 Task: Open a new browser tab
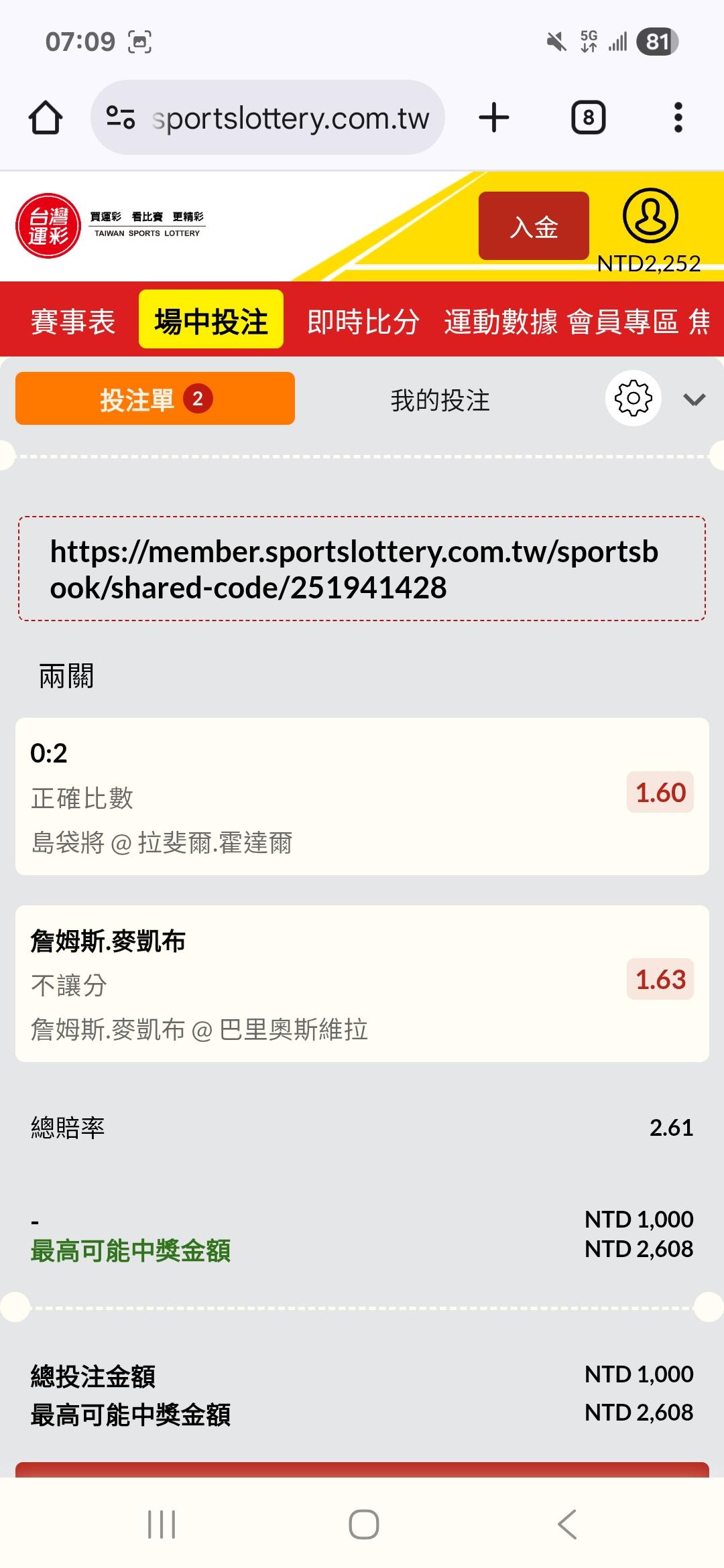(x=494, y=118)
